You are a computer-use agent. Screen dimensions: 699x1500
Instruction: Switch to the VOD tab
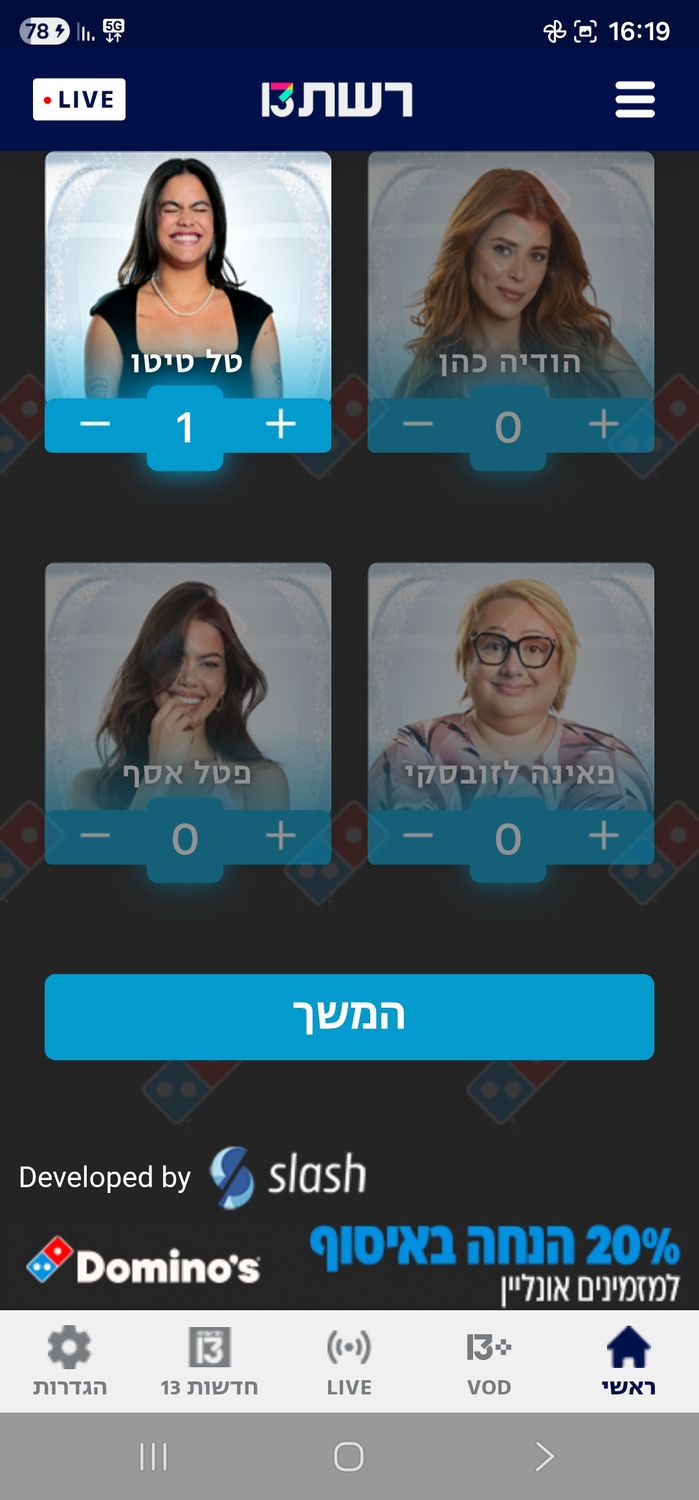click(x=488, y=1362)
